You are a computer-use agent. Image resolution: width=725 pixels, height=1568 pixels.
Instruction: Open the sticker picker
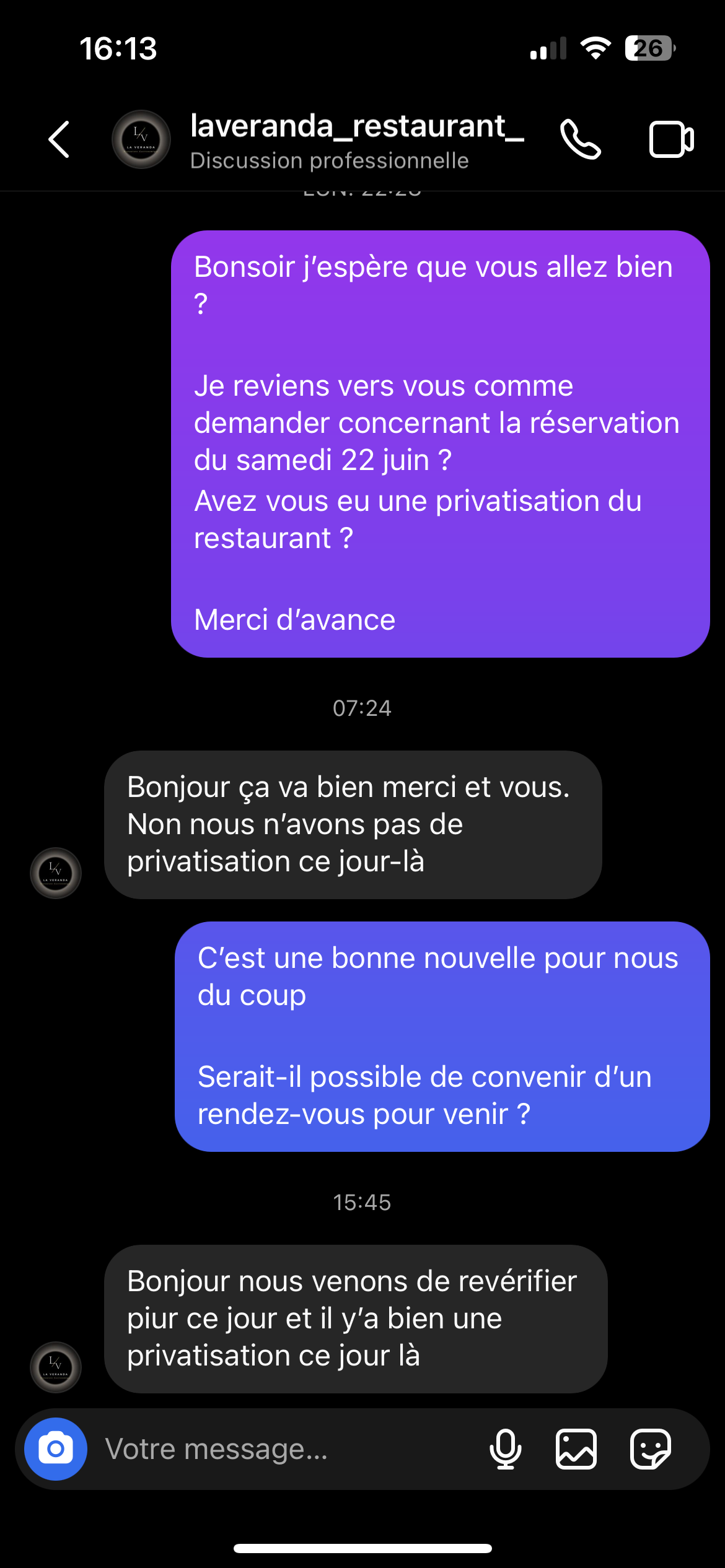(x=650, y=1449)
